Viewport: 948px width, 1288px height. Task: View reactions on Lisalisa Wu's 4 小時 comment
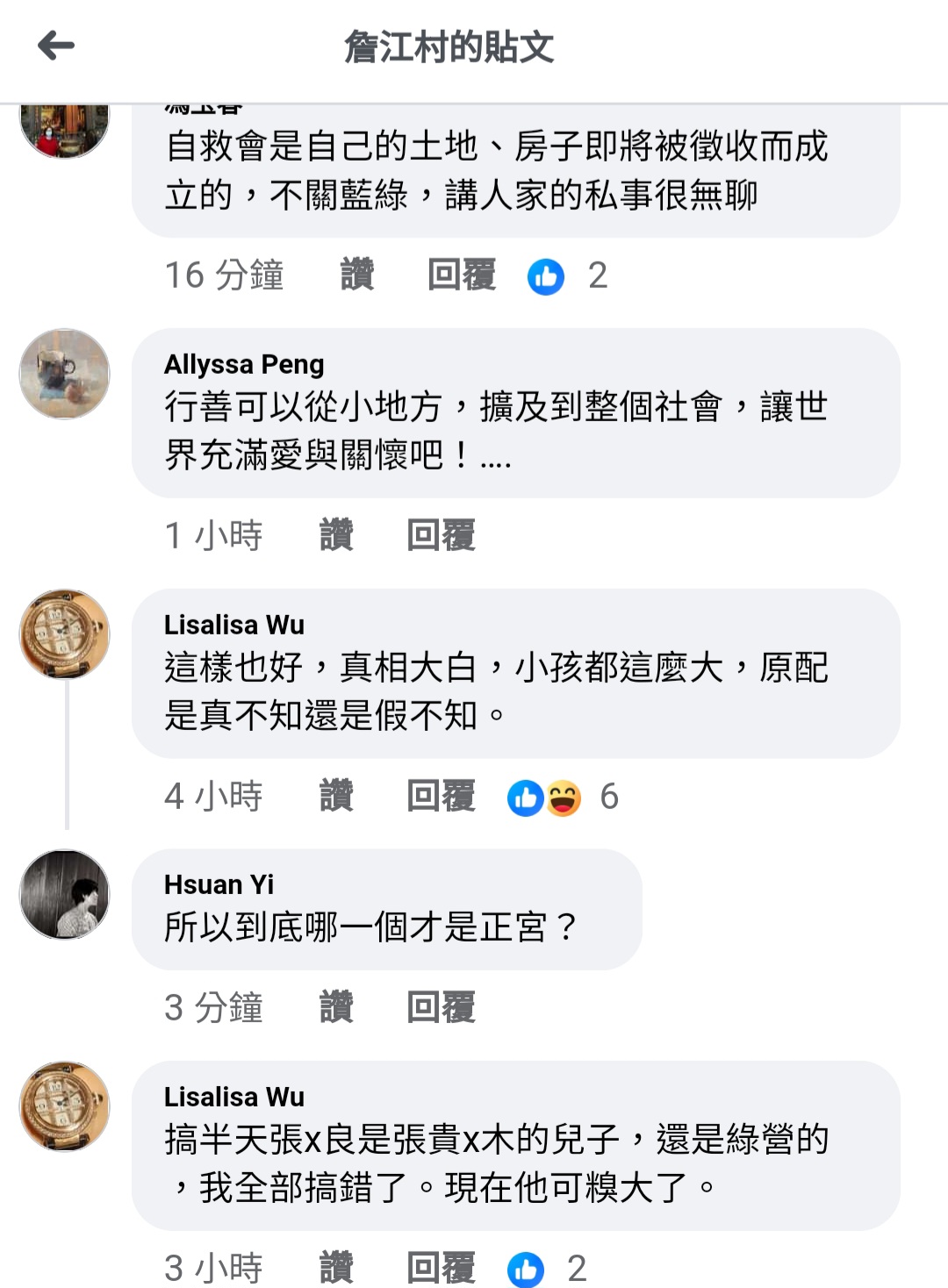(562, 798)
